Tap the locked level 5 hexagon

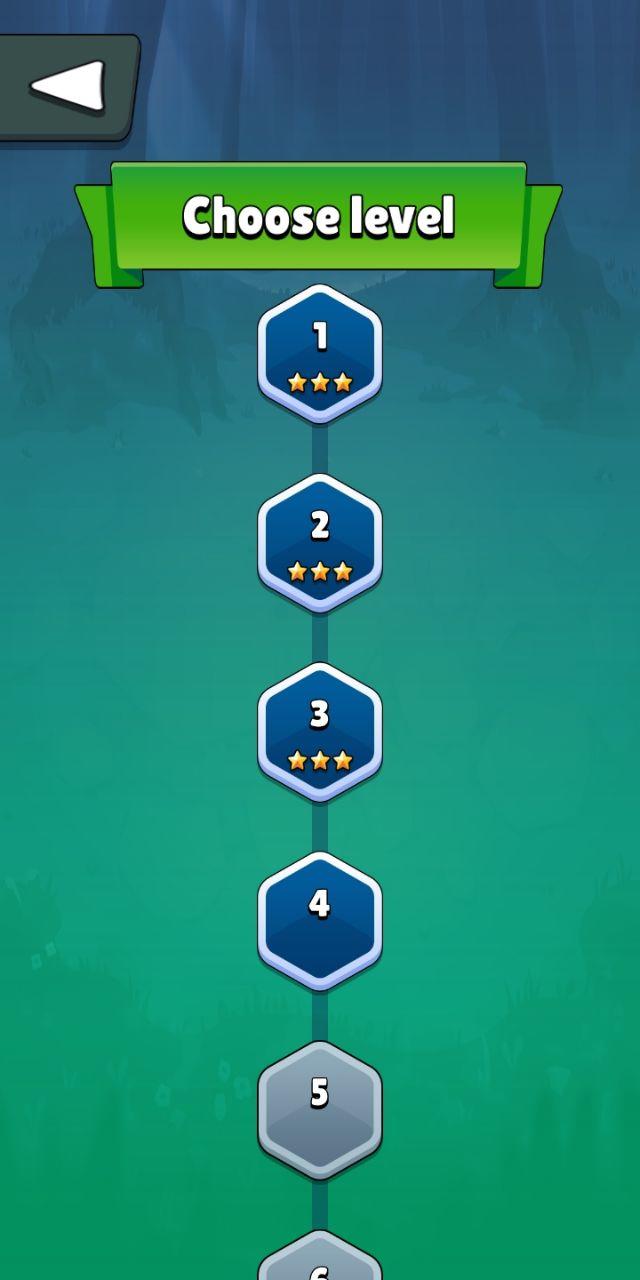(x=320, y=1108)
